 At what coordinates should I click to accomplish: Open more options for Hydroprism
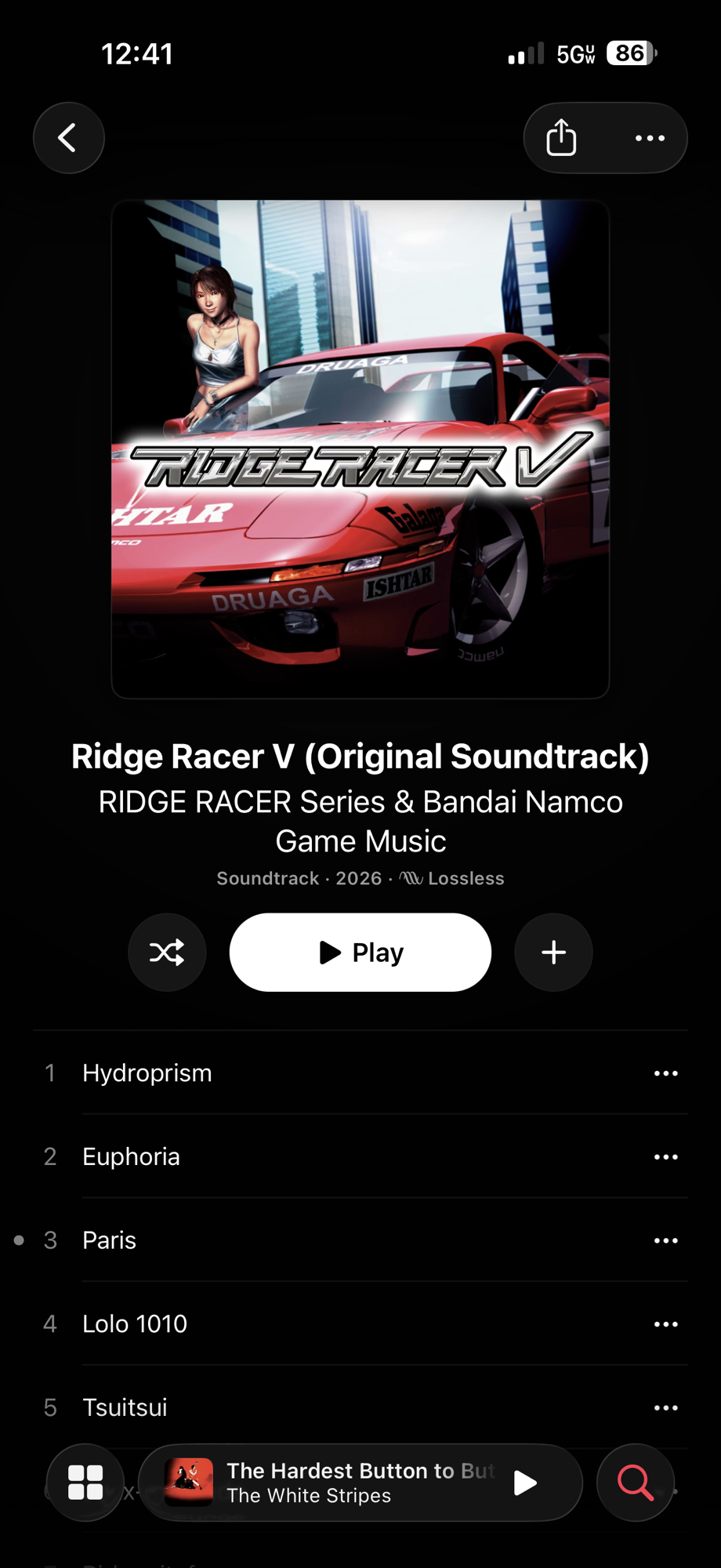click(x=665, y=1073)
